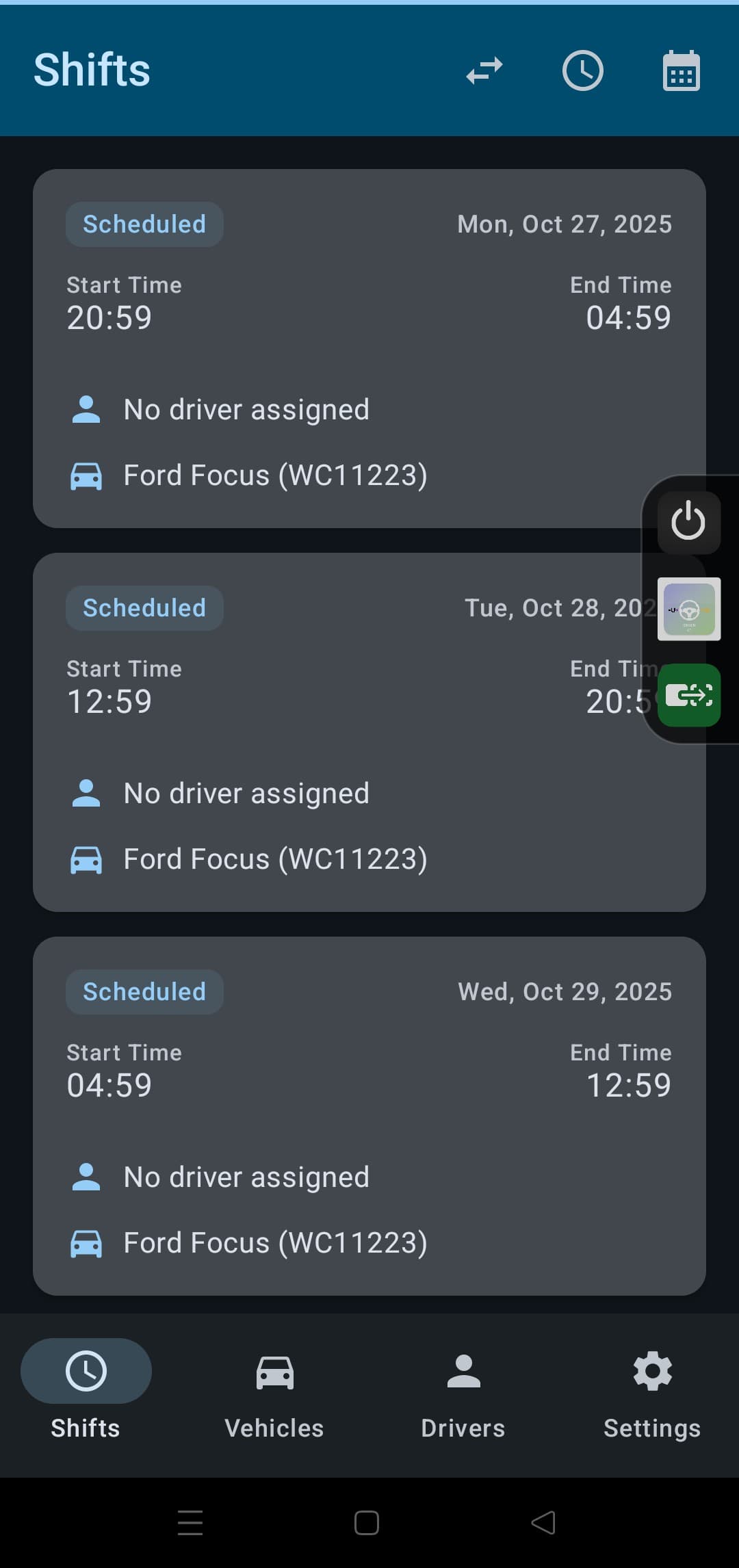Tap the car icon on Wednesday's Ford Focus row
This screenshot has width=739, height=1568.
[86, 1242]
